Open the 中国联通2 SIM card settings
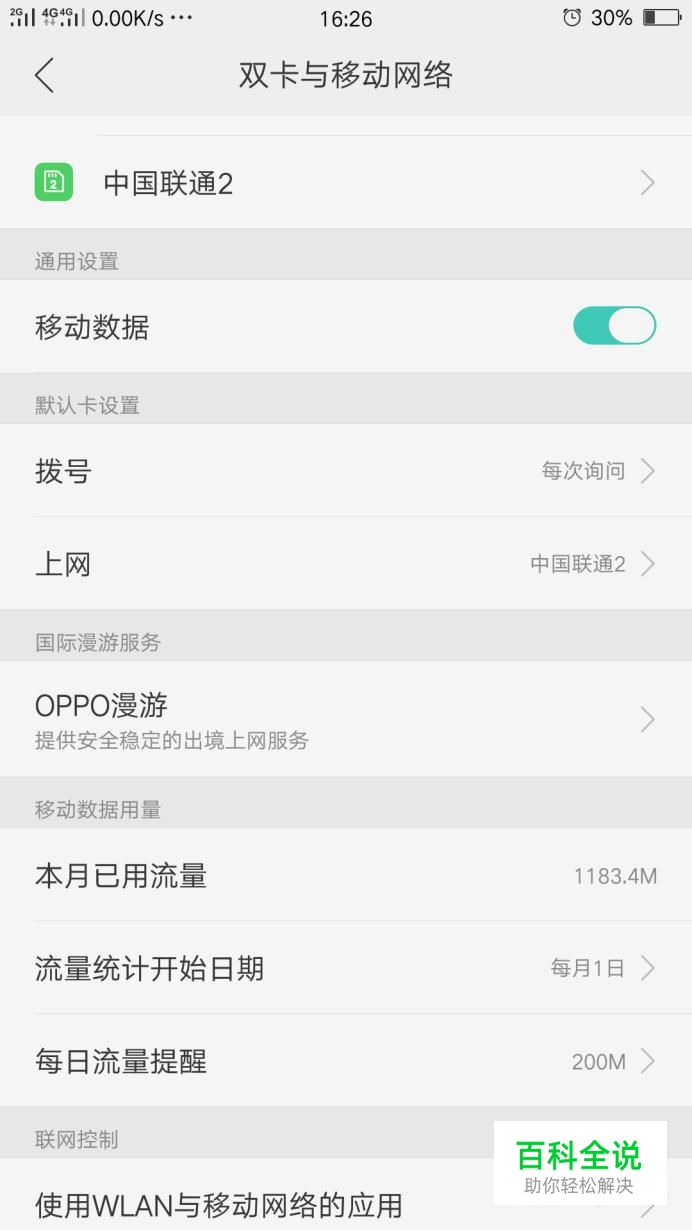Viewport: 692px width, 1230px height. coord(346,183)
